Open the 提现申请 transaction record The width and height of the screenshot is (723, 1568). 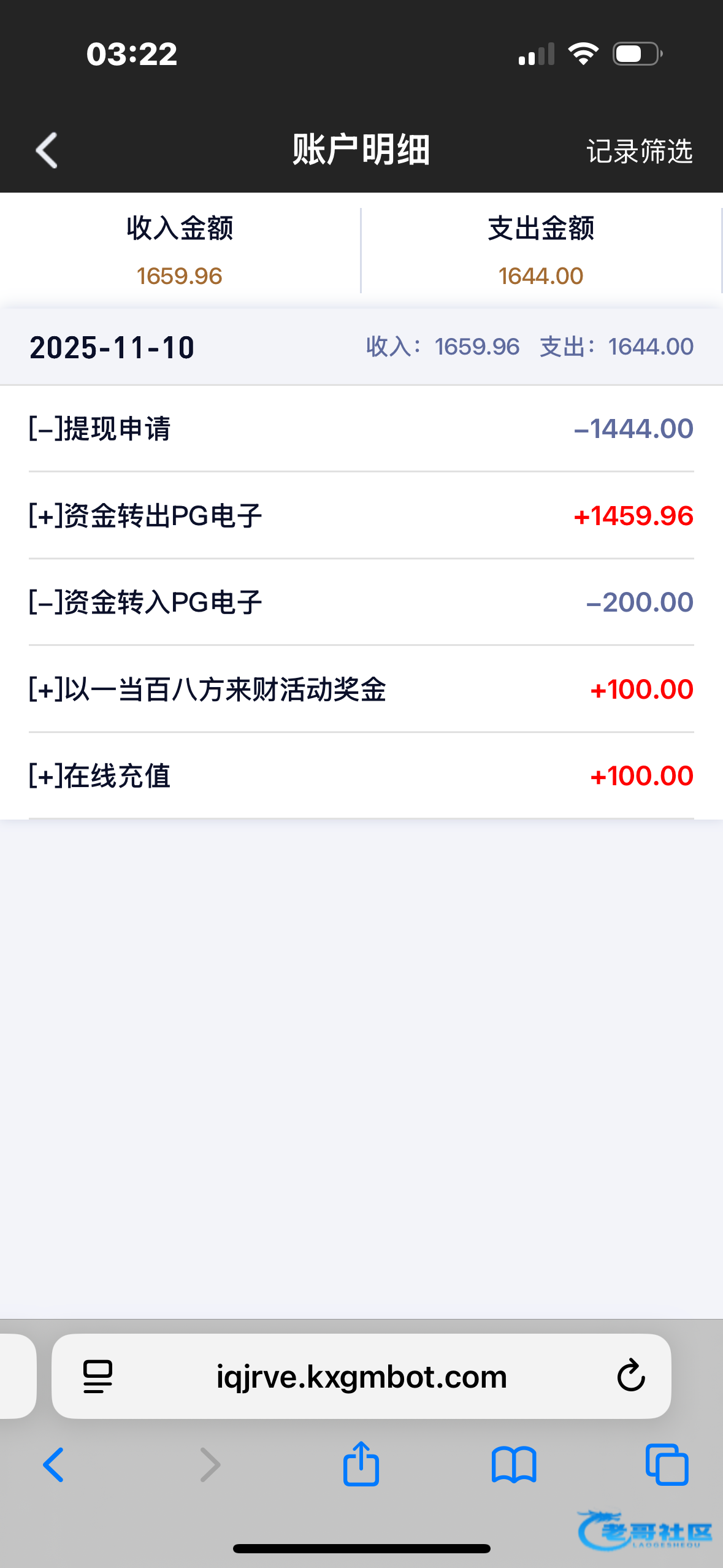coord(361,429)
